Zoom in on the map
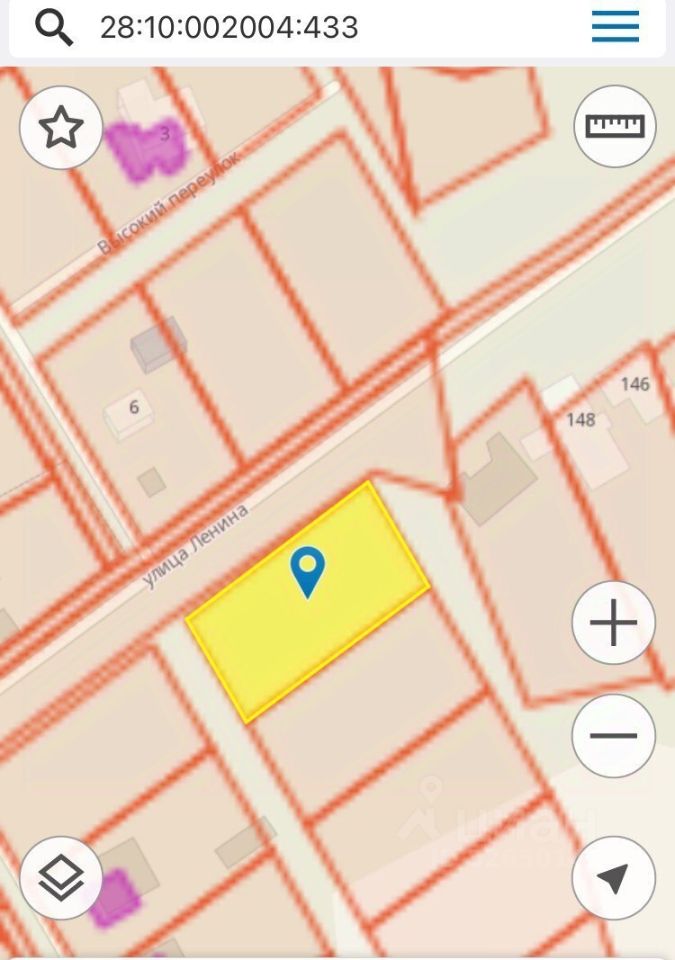 click(613, 623)
